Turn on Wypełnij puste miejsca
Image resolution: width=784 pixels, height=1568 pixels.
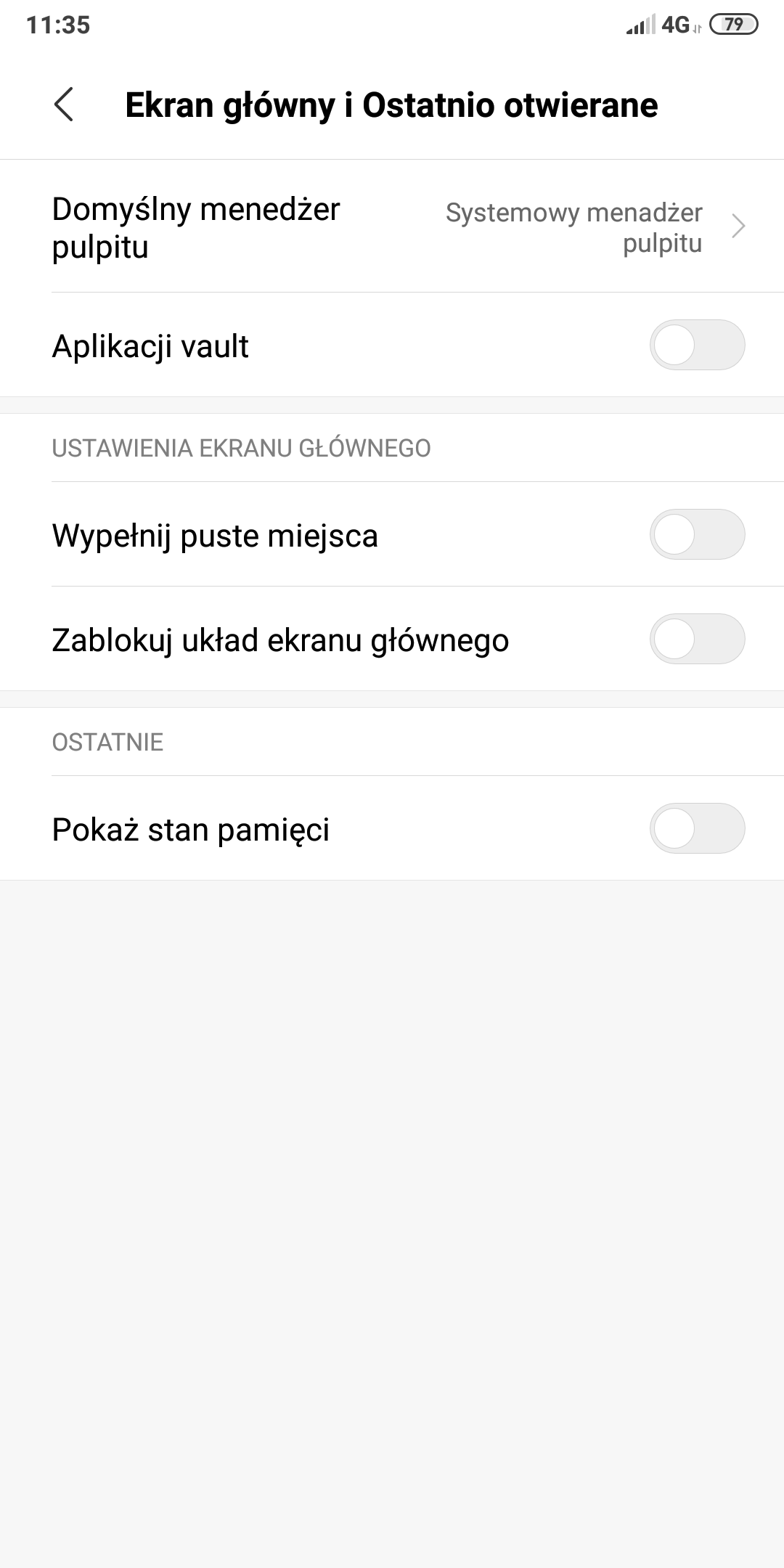[x=697, y=535]
